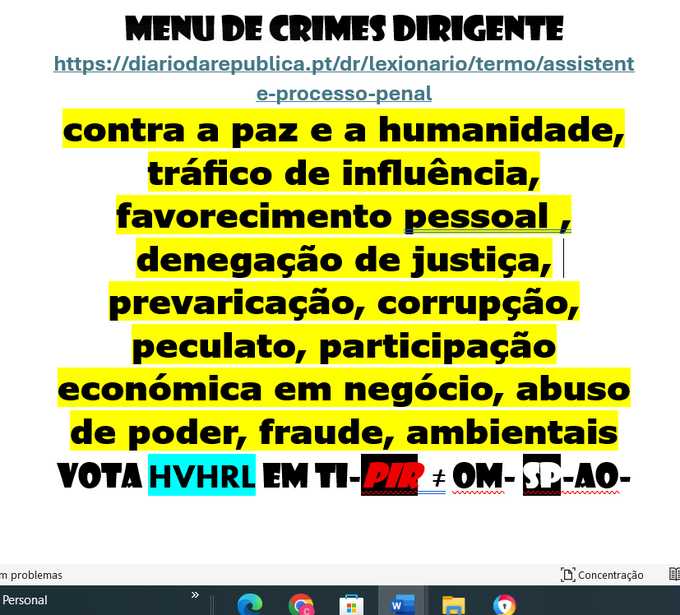Open the shield app icon on the taskbar
Screen dimensions: 680x615
[504, 604]
